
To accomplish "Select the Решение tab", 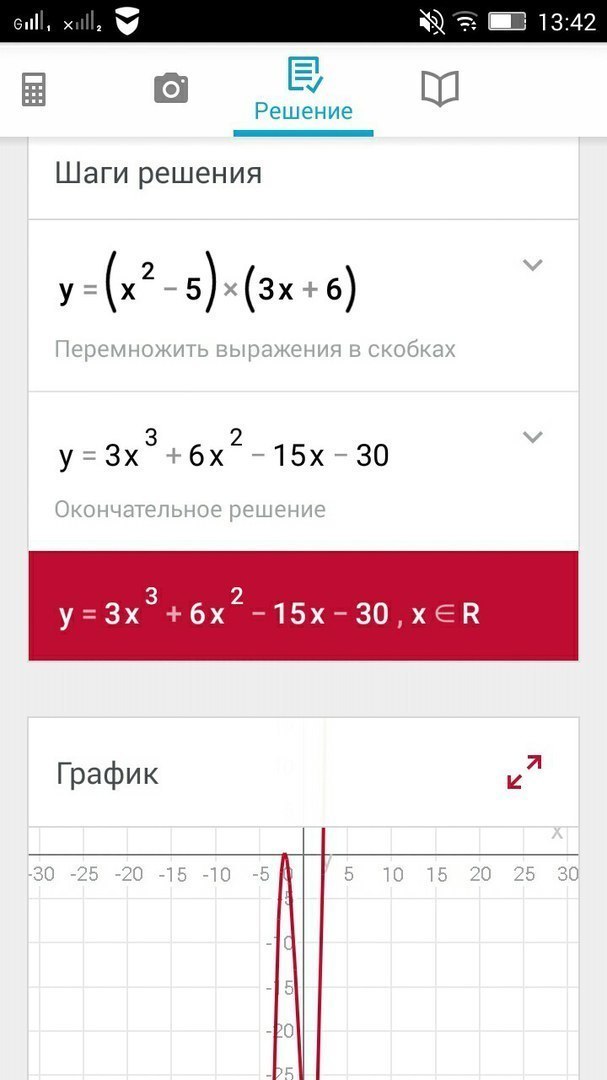I will (x=303, y=91).
